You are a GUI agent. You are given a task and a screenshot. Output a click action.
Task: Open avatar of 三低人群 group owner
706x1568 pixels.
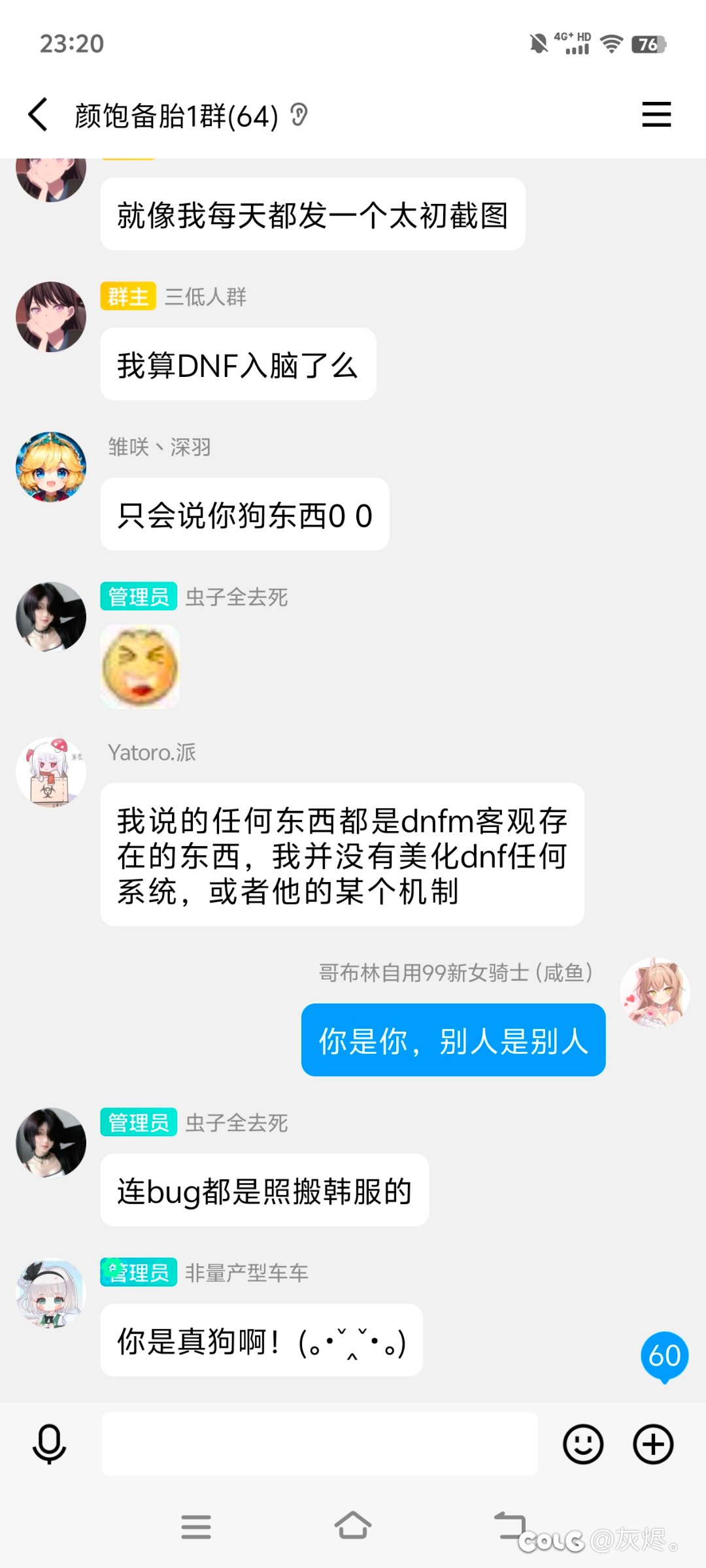51,317
